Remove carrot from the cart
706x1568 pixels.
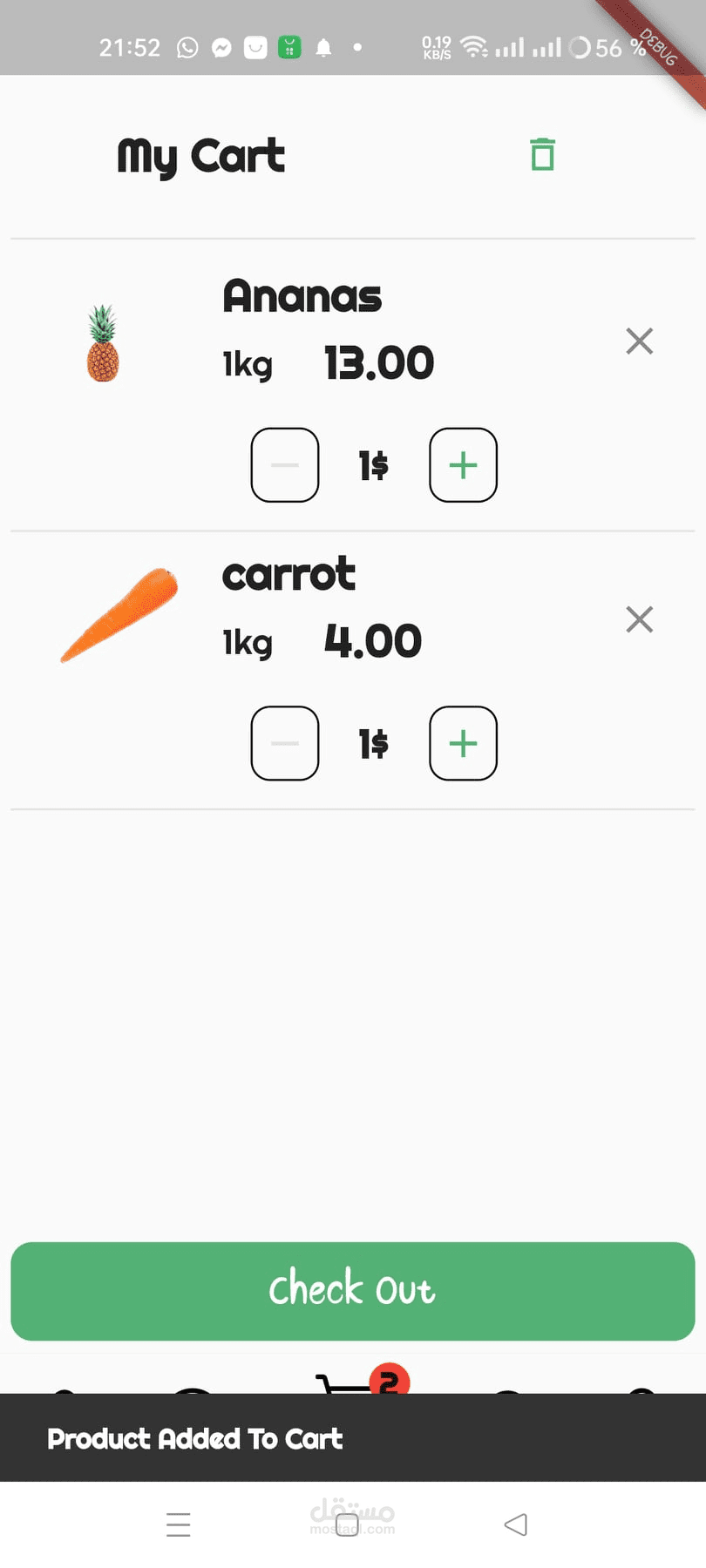[639, 620]
